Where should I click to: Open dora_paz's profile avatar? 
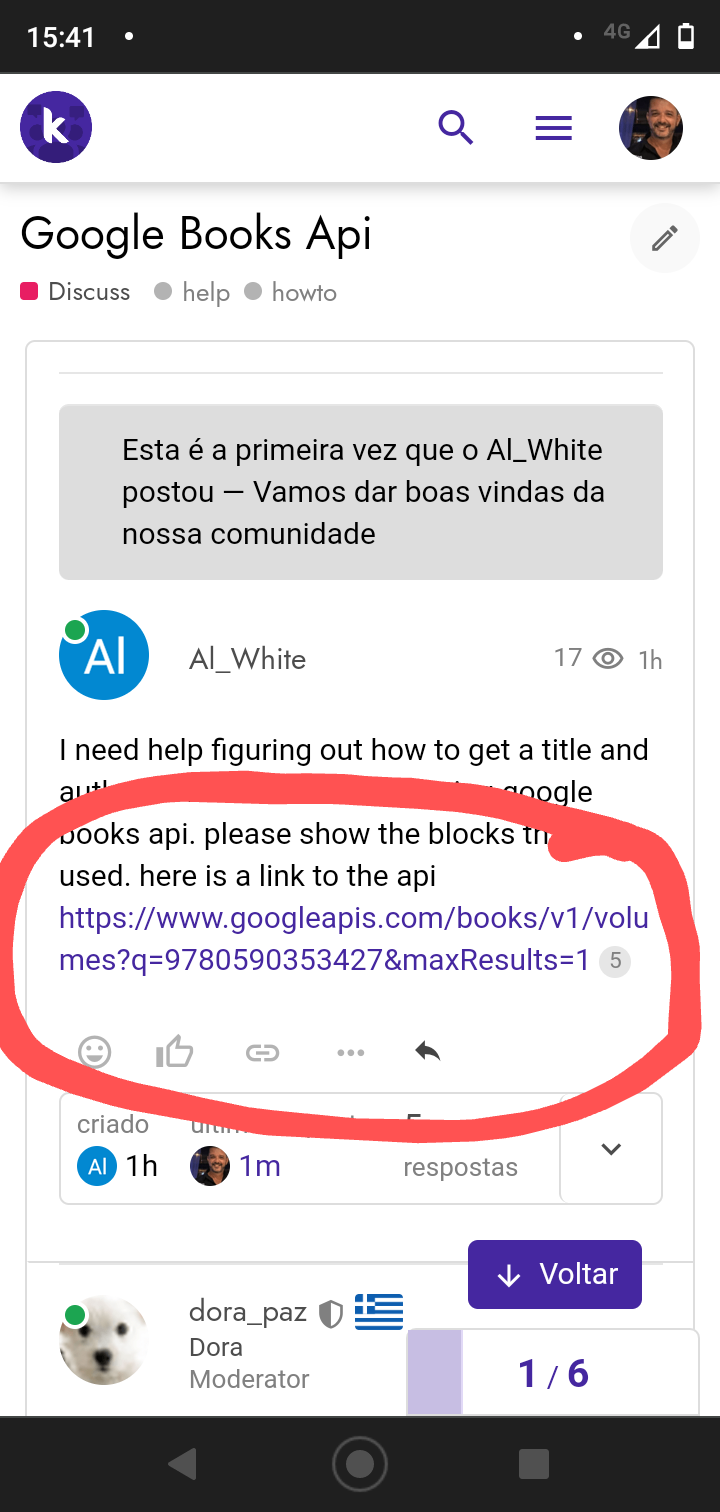coord(104,1341)
